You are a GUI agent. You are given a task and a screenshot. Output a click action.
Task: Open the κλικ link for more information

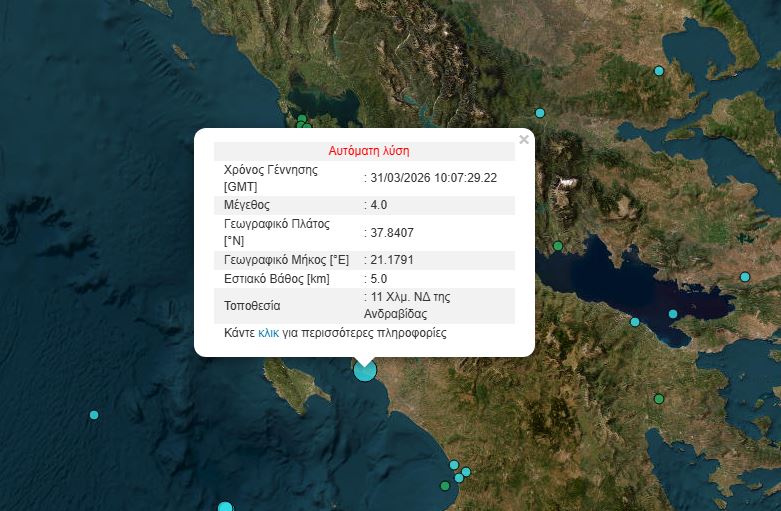tap(268, 333)
